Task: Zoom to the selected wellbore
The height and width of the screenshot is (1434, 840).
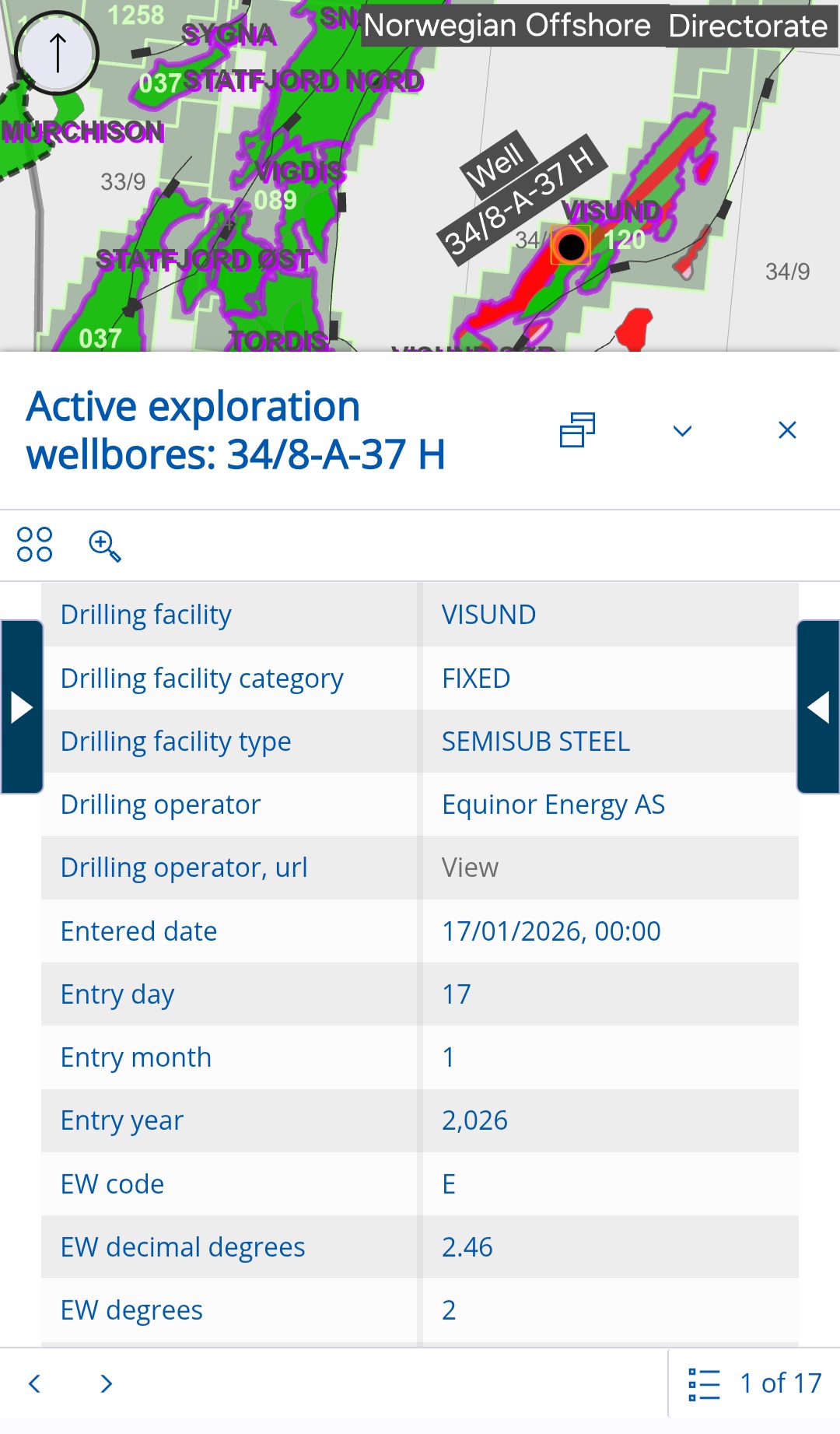Action: click(x=105, y=545)
